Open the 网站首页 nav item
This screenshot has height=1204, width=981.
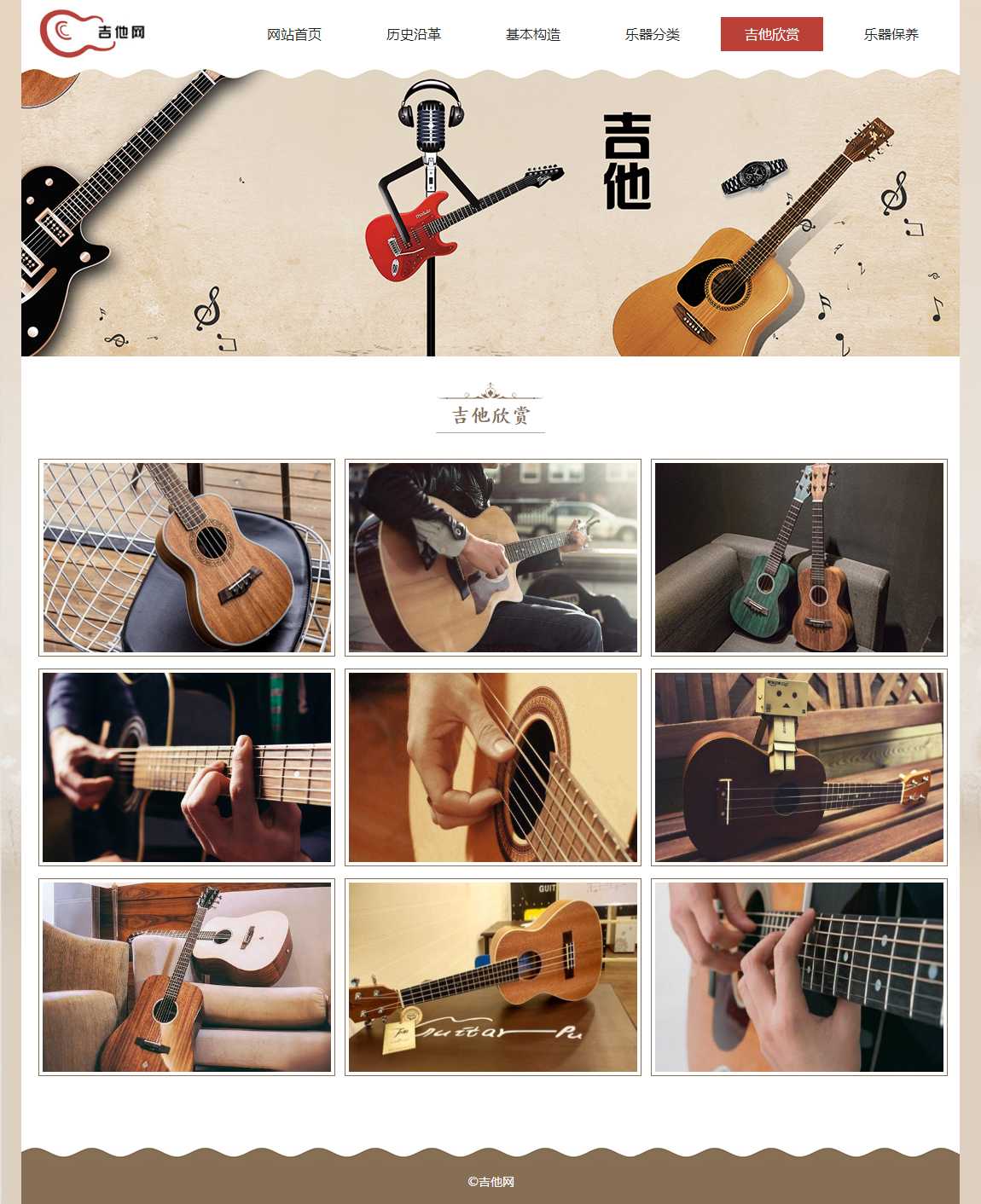click(x=294, y=34)
